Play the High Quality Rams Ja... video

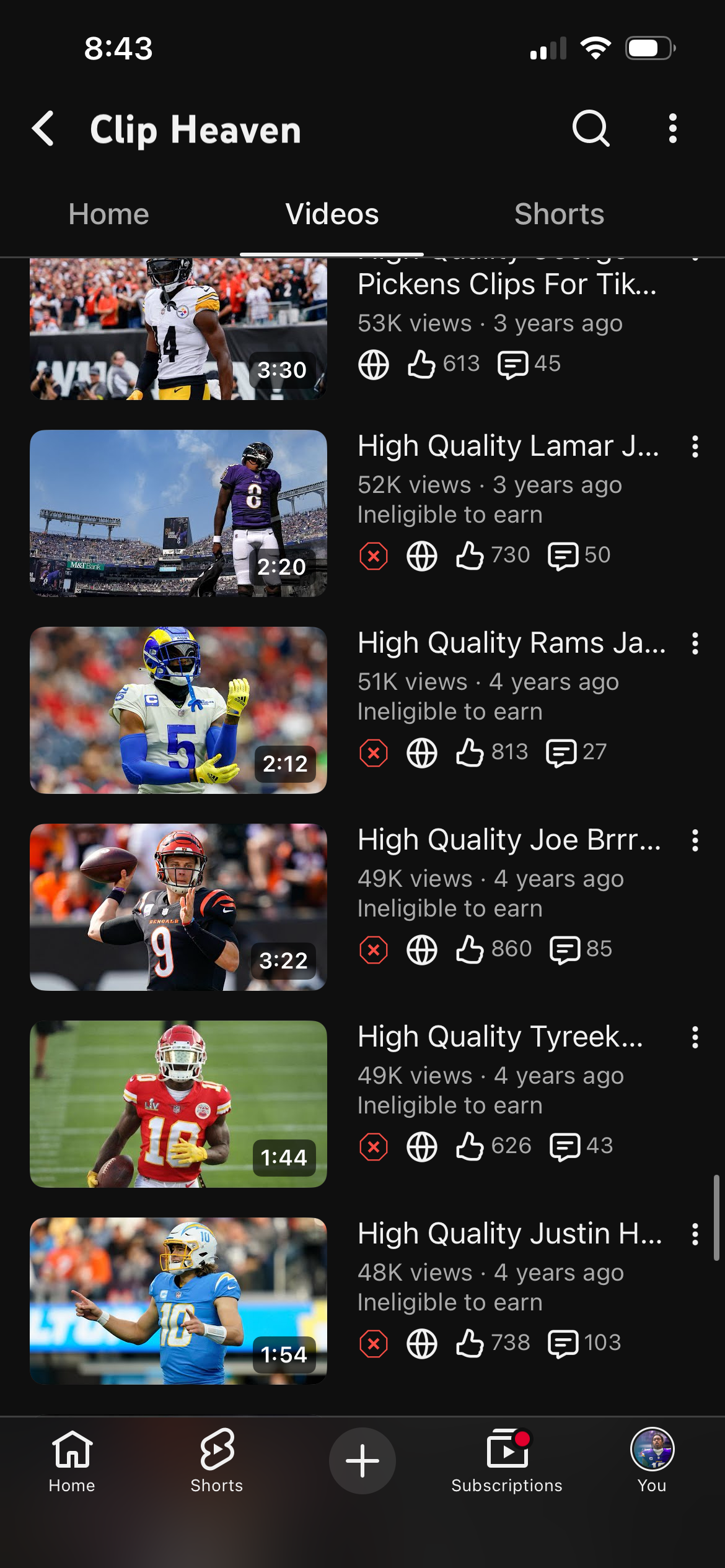(x=178, y=710)
